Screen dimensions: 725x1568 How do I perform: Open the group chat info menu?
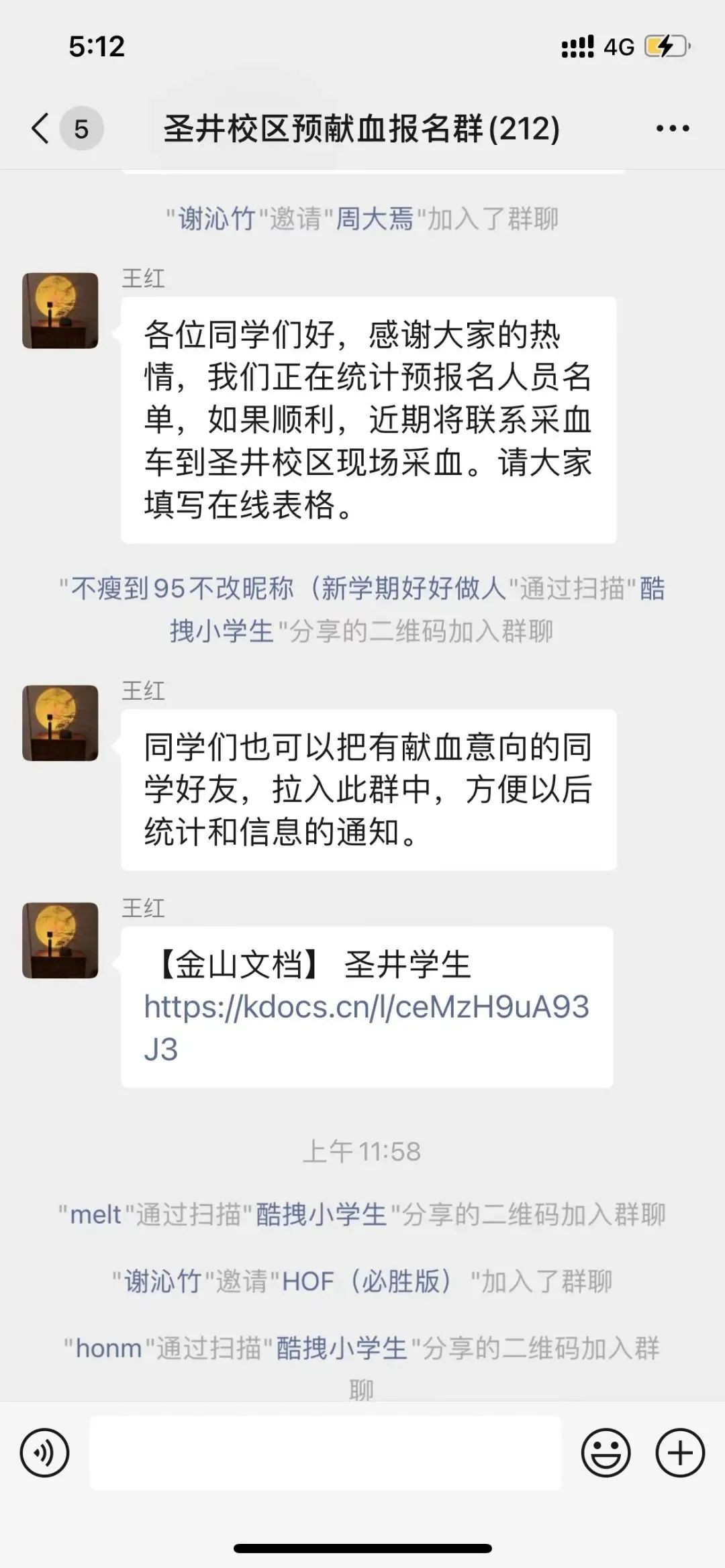pos(673,128)
